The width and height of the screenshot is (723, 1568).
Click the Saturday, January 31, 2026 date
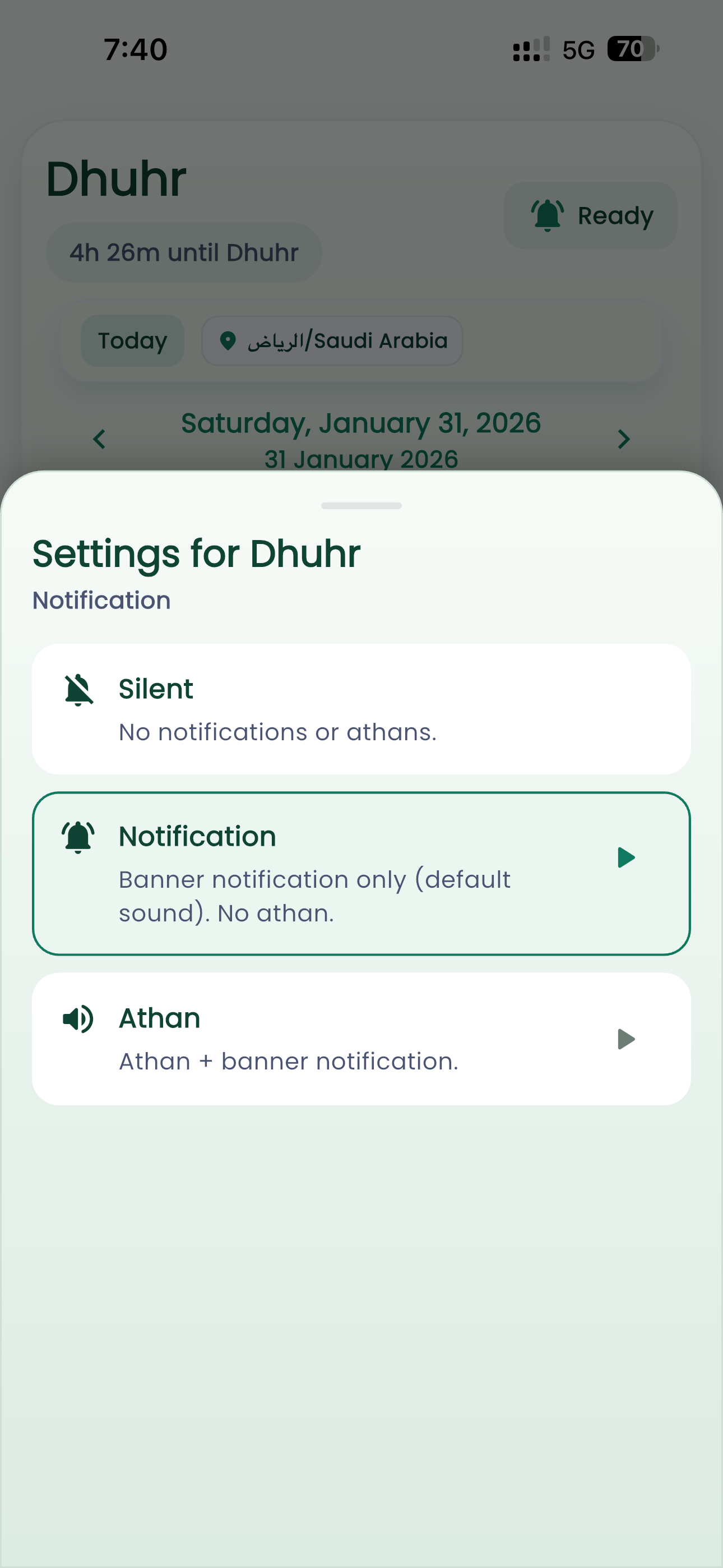click(361, 422)
